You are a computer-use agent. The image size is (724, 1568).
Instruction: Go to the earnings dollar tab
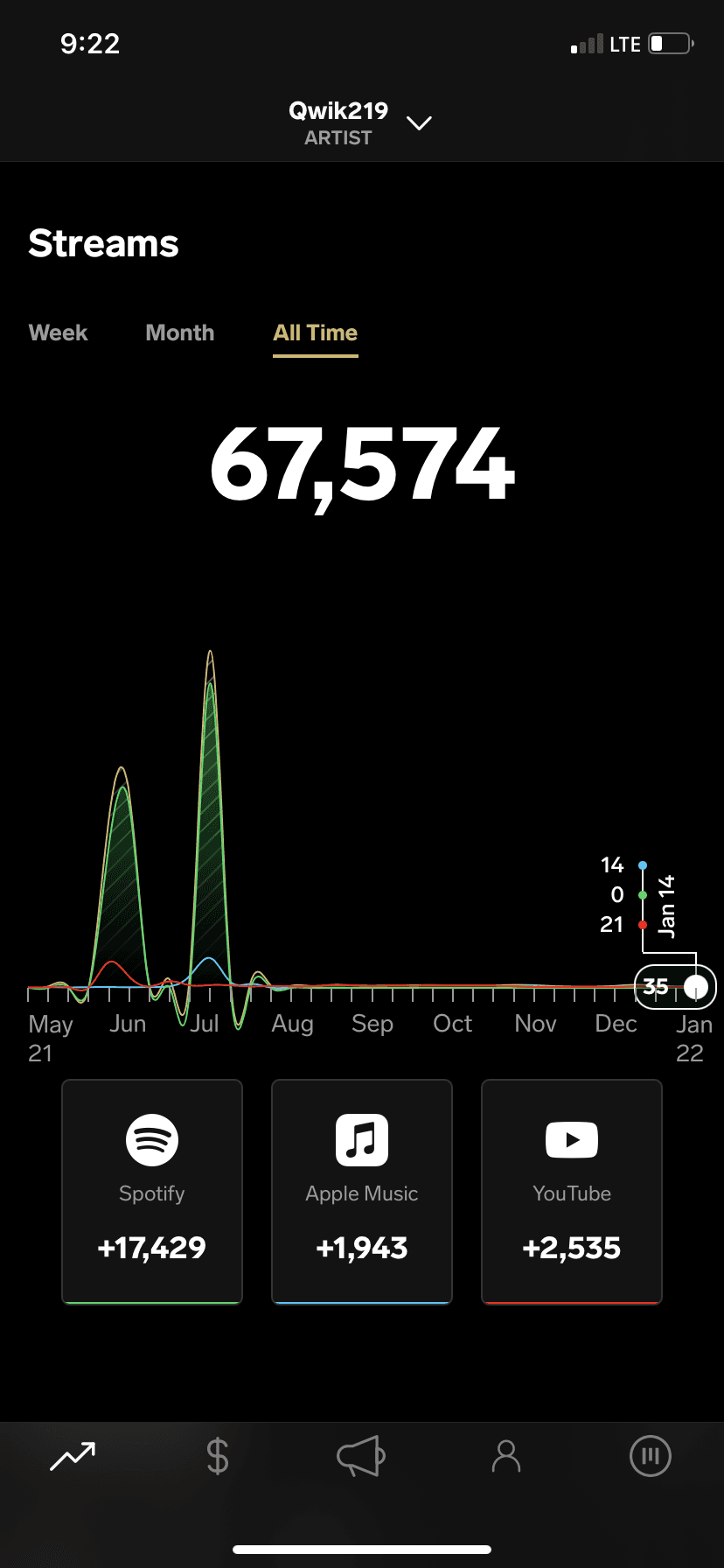pos(218,1457)
